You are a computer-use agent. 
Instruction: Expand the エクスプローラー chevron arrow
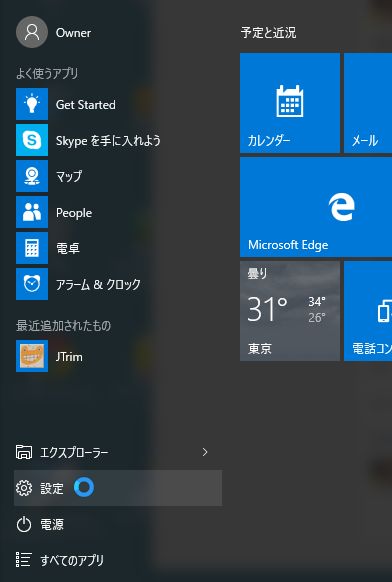pos(205,452)
